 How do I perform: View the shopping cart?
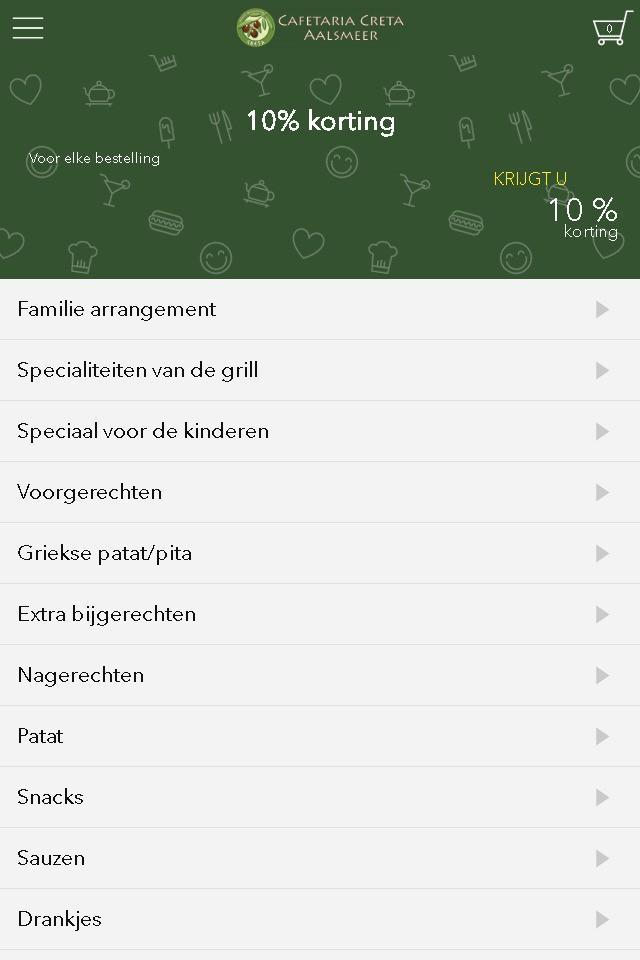[609, 29]
